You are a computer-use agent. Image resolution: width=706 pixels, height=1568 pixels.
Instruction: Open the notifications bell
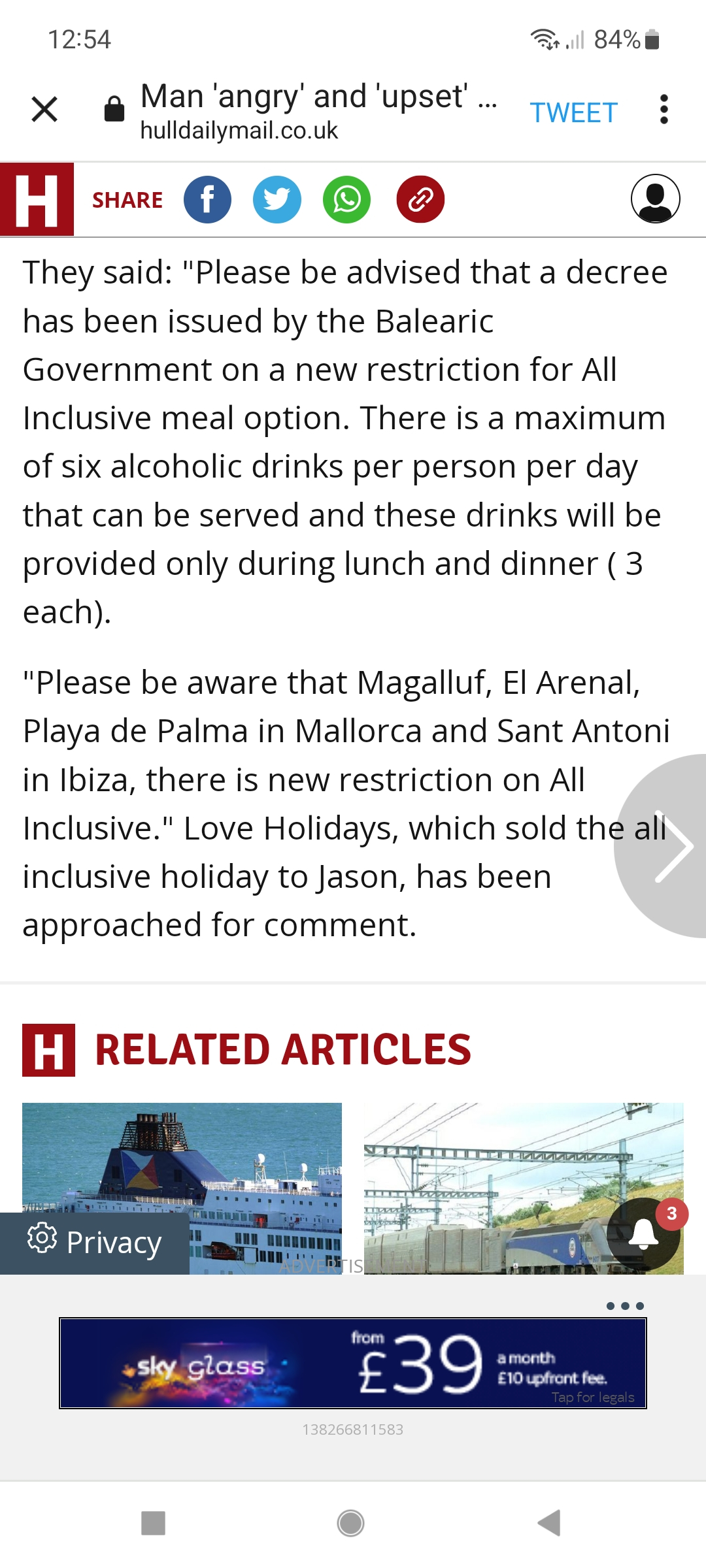click(643, 1234)
